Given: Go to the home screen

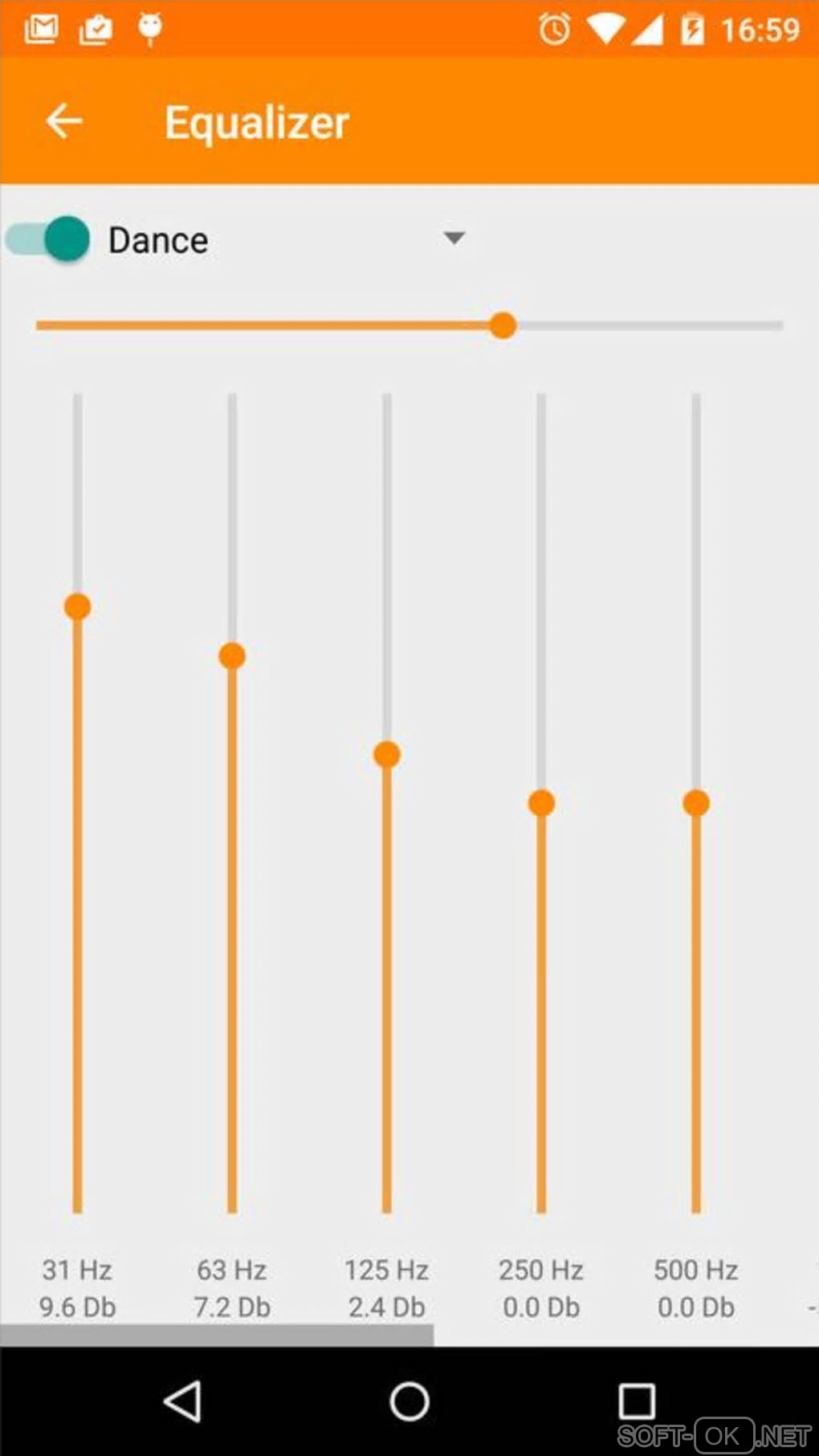Looking at the screenshot, I should point(409,1402).
